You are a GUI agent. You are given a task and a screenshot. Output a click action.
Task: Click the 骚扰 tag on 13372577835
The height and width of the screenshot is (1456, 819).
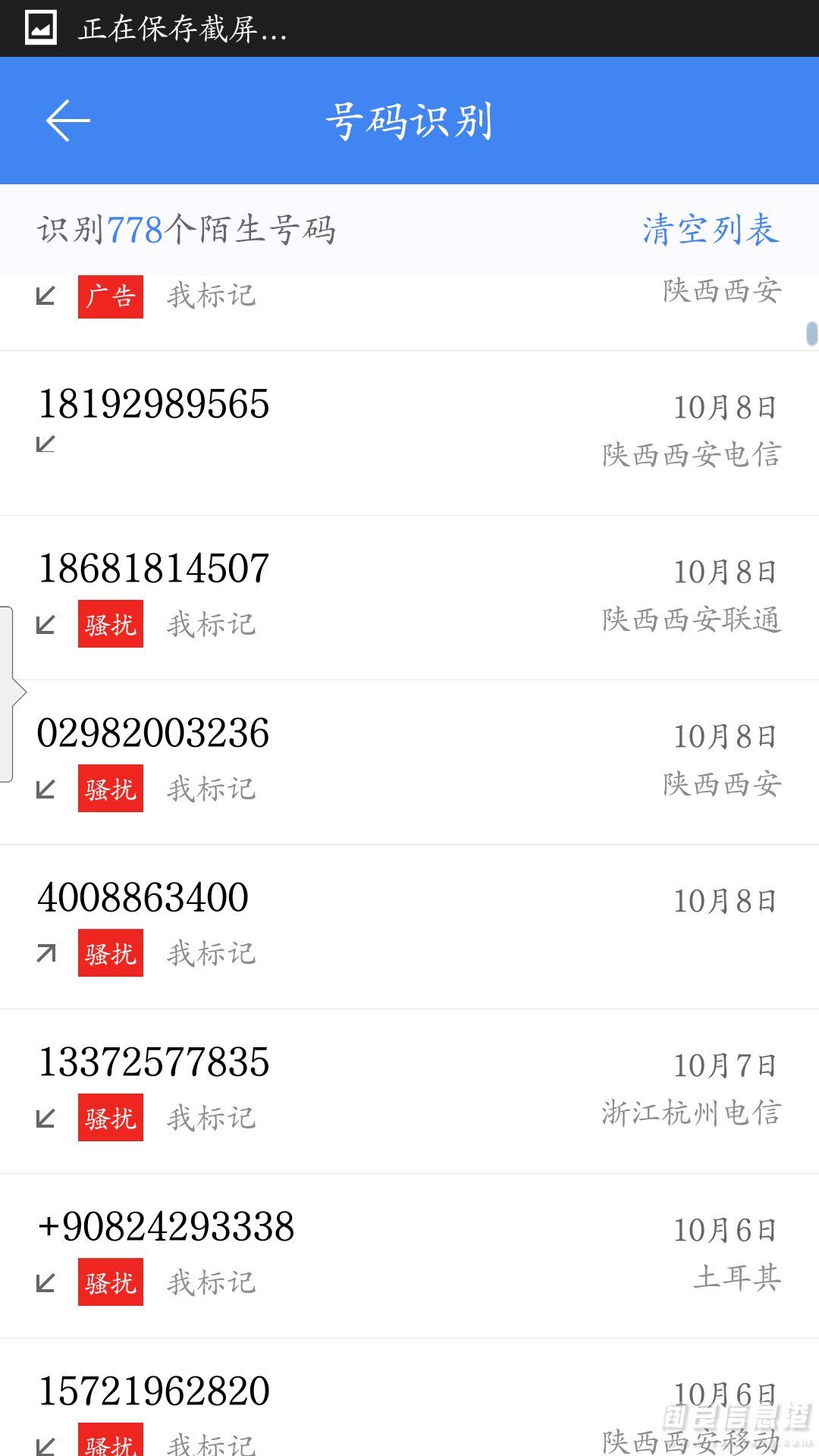coord(110,1117)
